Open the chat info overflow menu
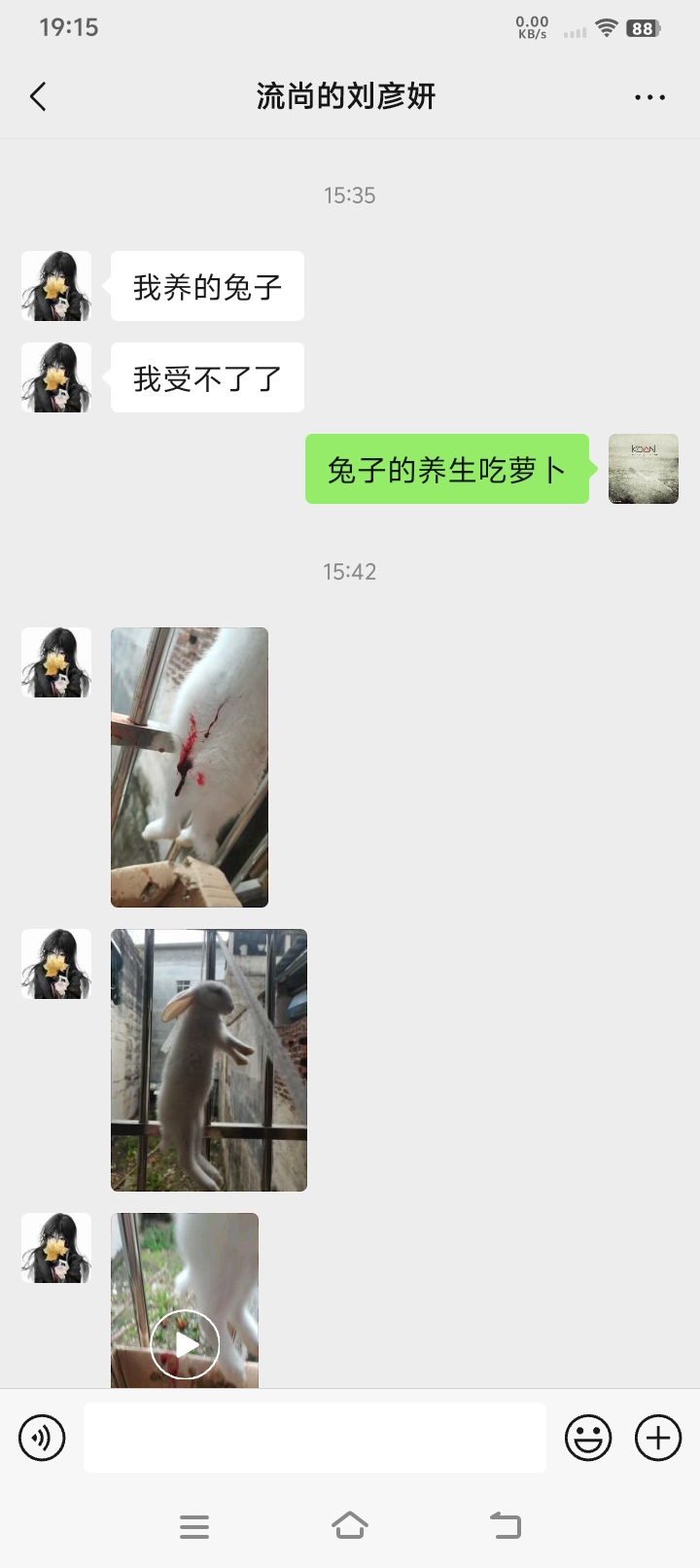The image size is (700, 1568). 649,97
